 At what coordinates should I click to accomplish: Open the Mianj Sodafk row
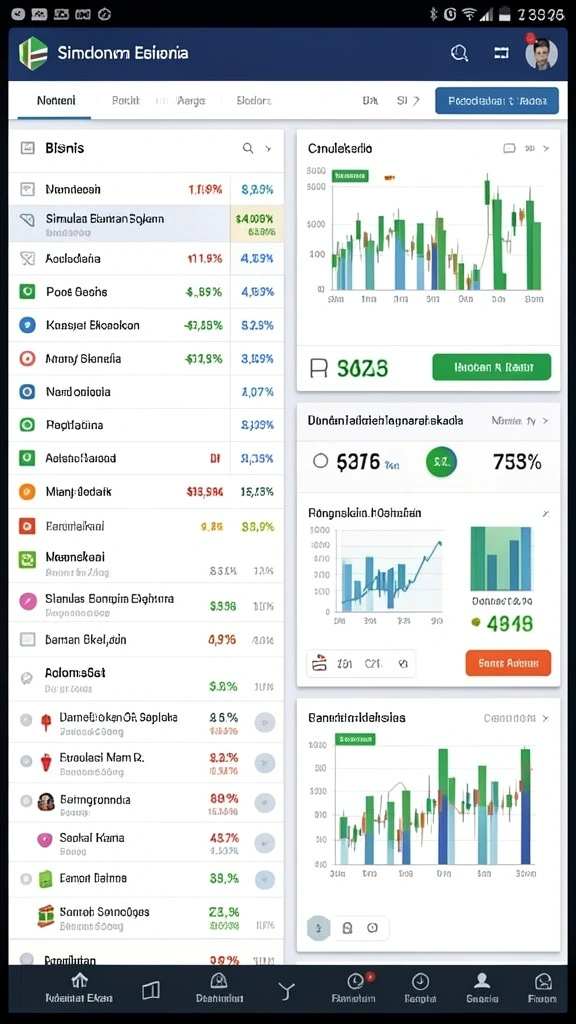146,492
